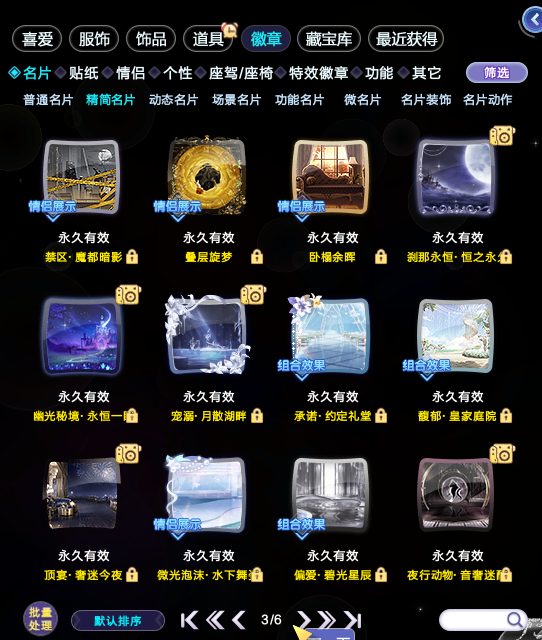Tap the search field

click(483, 620)
